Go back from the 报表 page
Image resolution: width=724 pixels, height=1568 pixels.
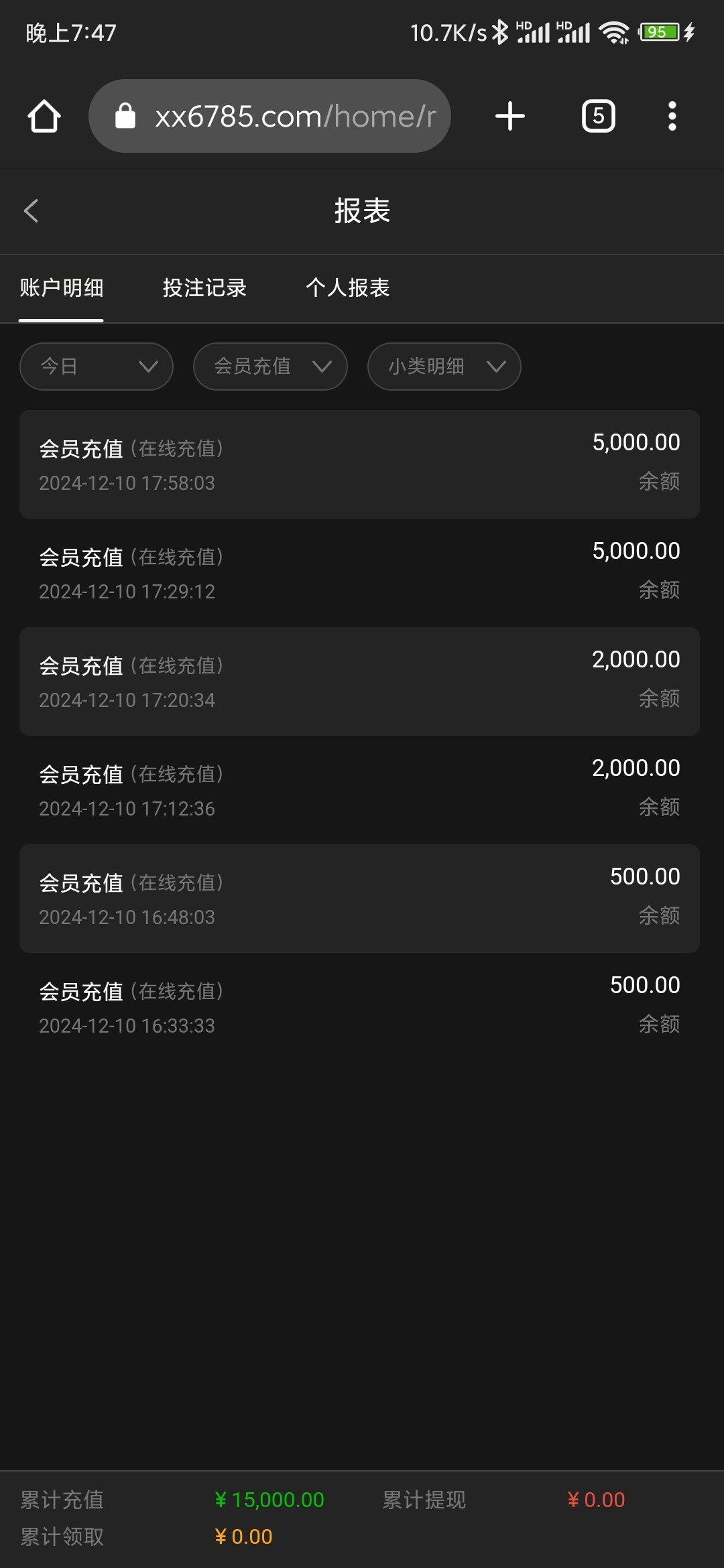coord(31,210)
